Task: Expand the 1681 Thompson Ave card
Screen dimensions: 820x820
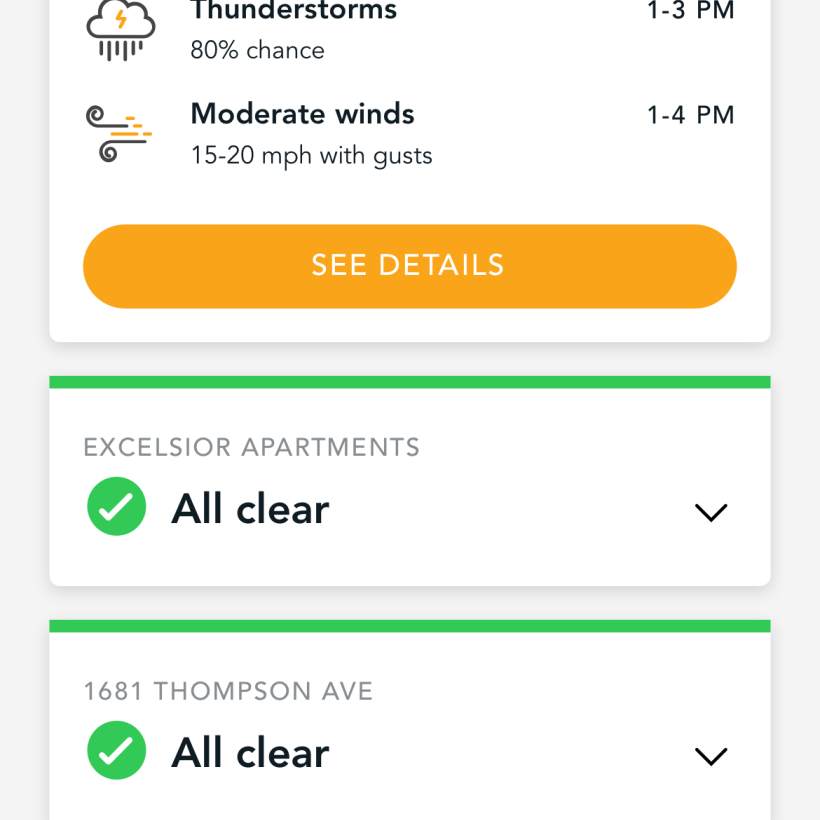Action: click(x=710, y=756)
